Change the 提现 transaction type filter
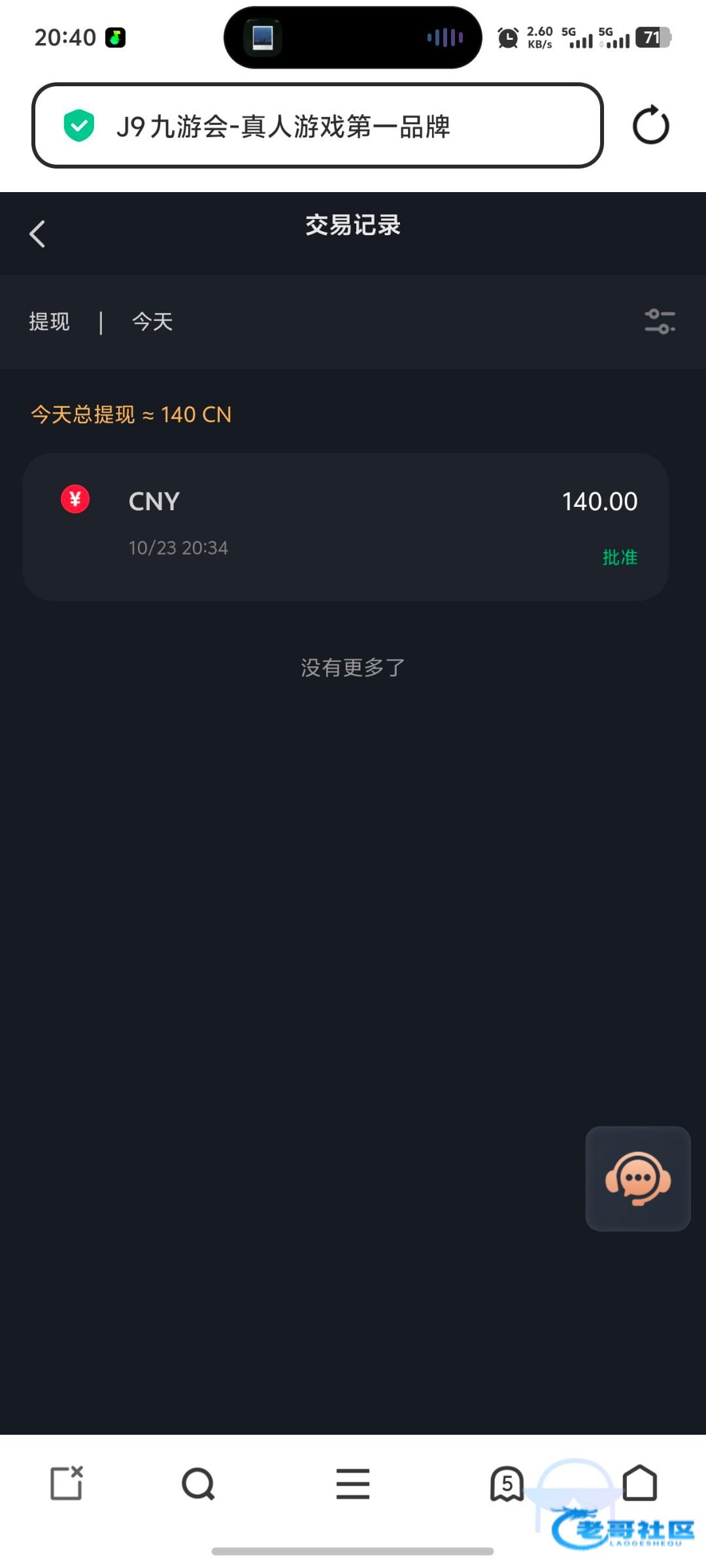The image size is (706, 1568). (49, 321)
